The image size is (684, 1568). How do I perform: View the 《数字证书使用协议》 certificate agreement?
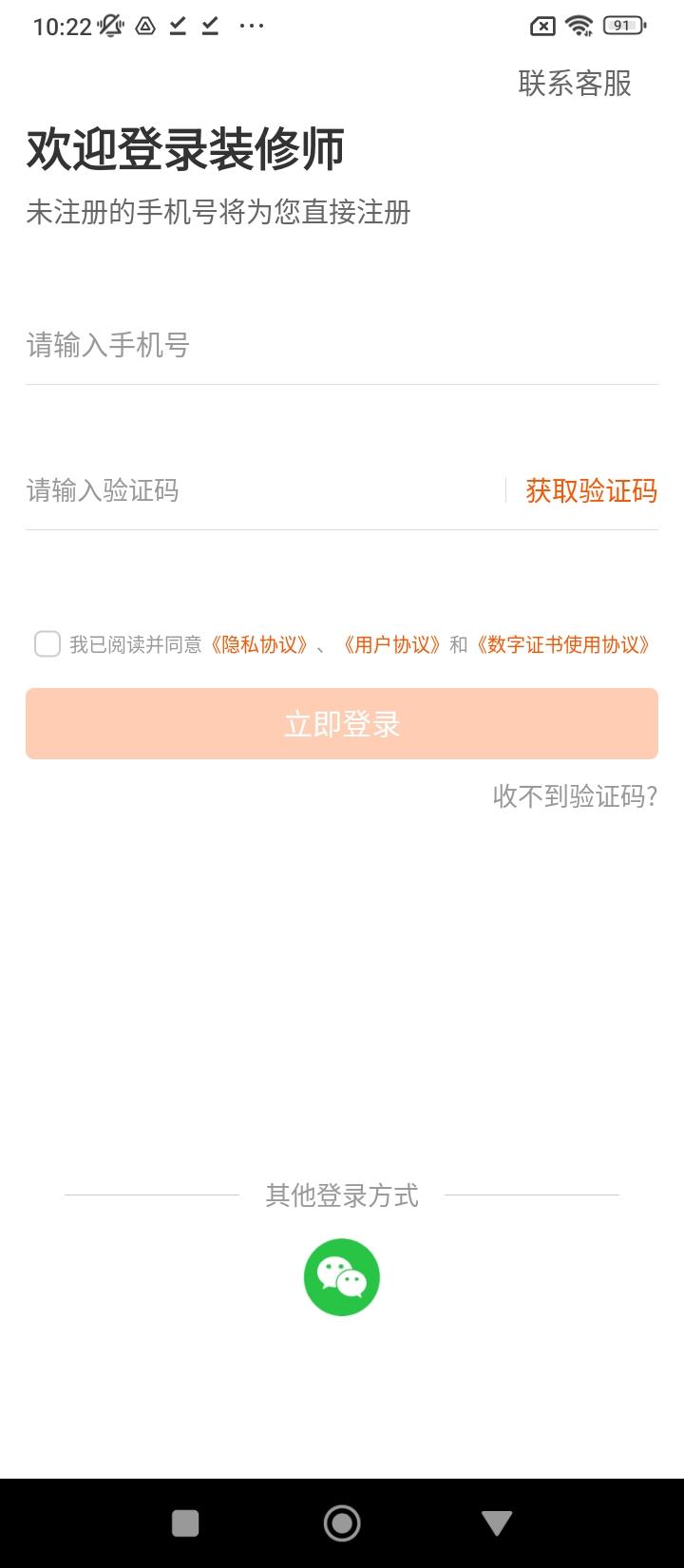click(564, 644)
